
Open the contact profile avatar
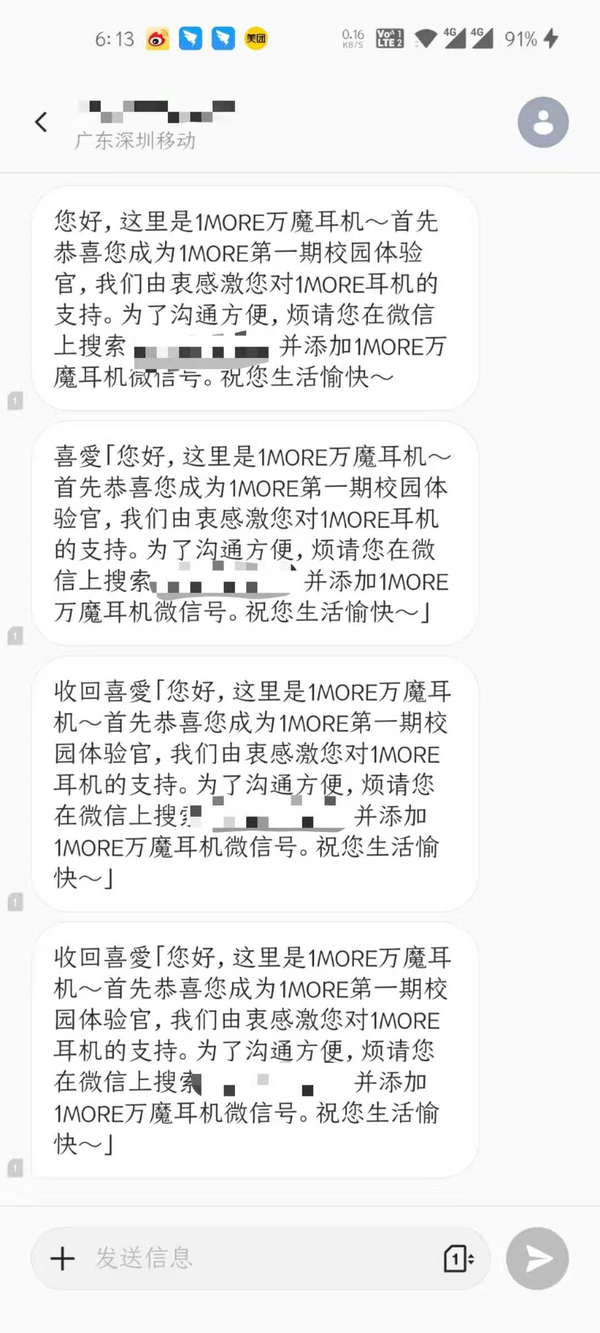pyautogui.click(x=543, y=122)
